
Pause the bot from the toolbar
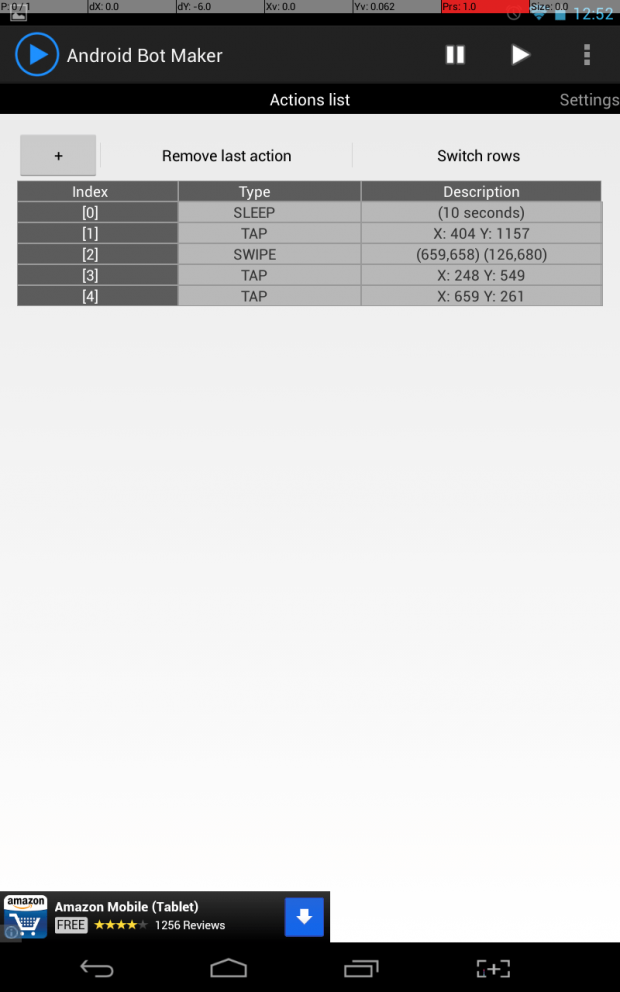click(455, 55)
